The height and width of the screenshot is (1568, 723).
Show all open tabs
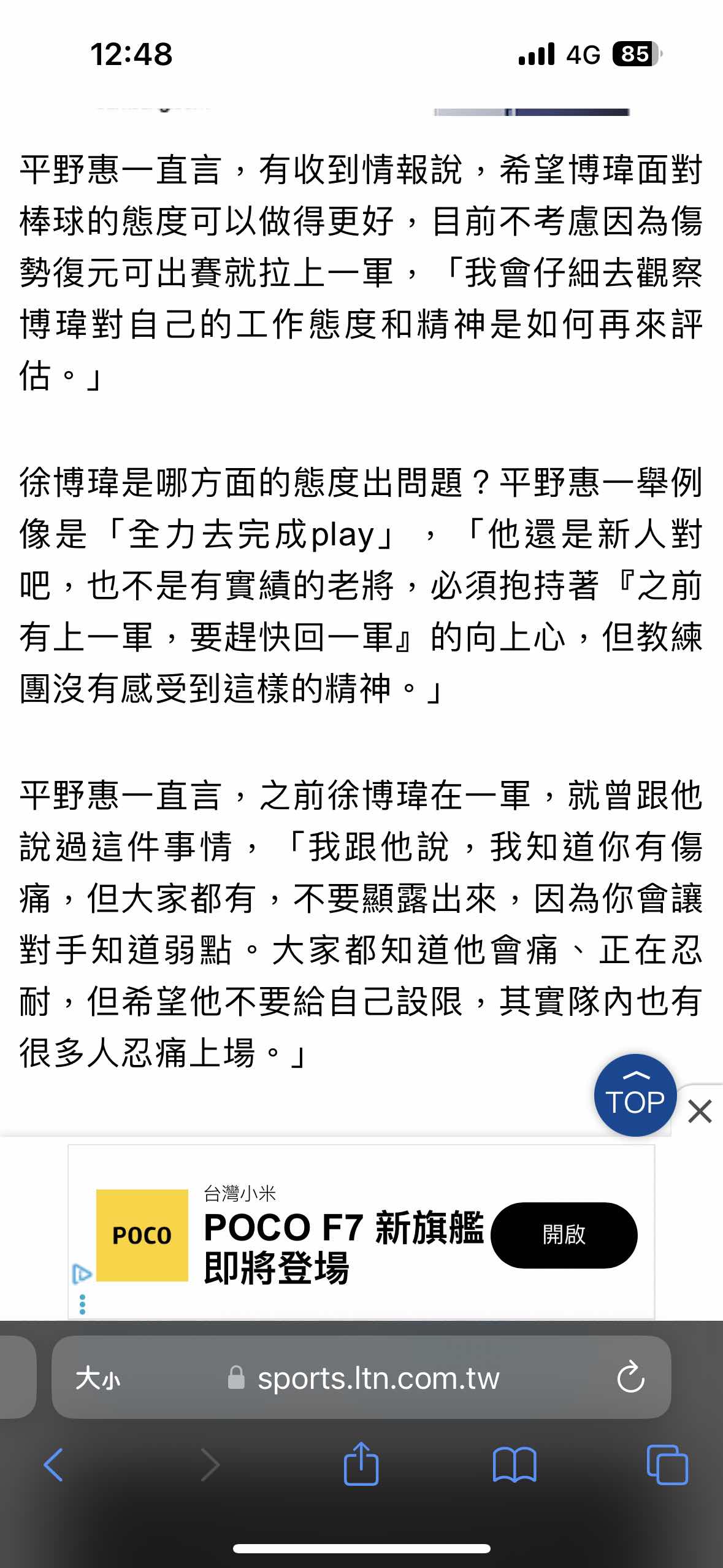pos(667,1464)
